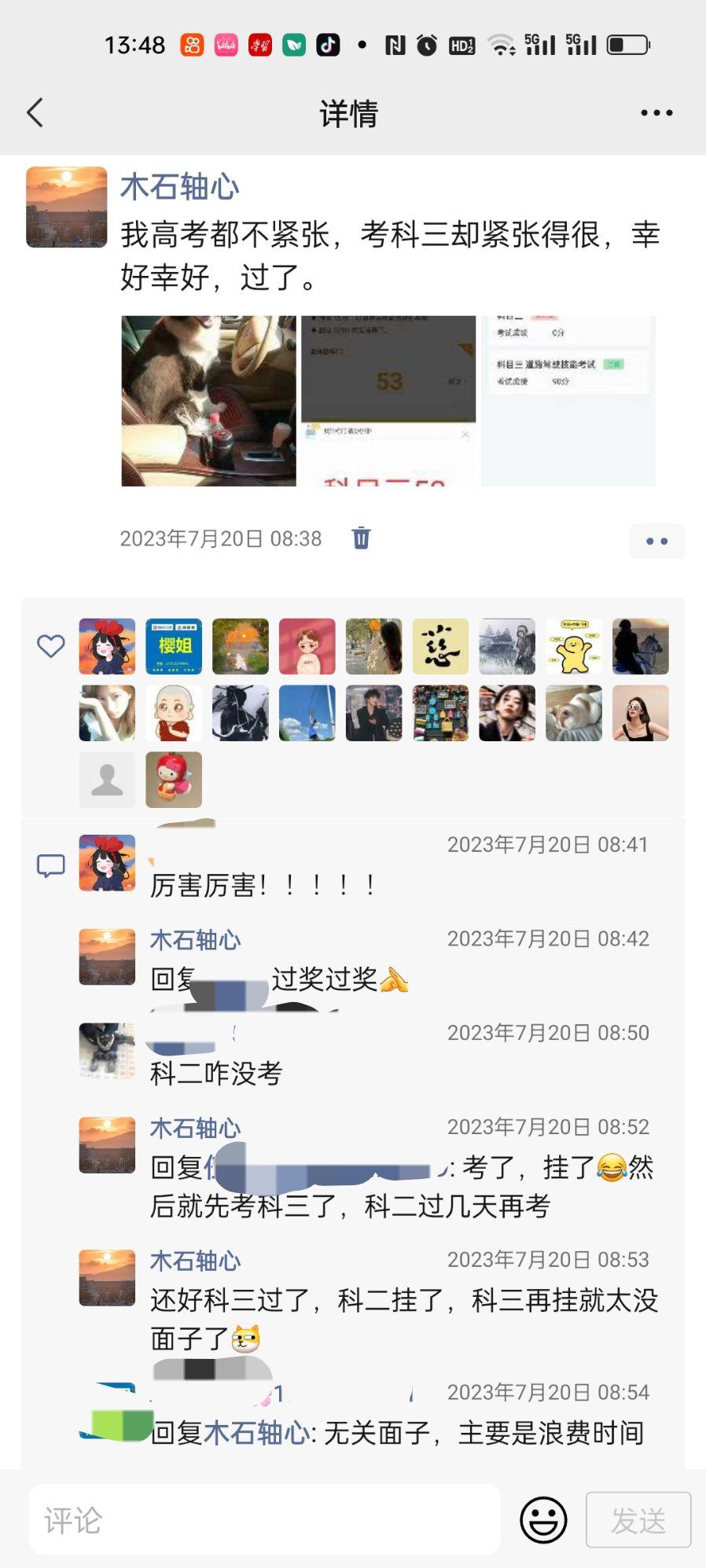Screen dimensions: 706x1568
Task: View the second photo showing 53
Action: [x=388, y=401]
